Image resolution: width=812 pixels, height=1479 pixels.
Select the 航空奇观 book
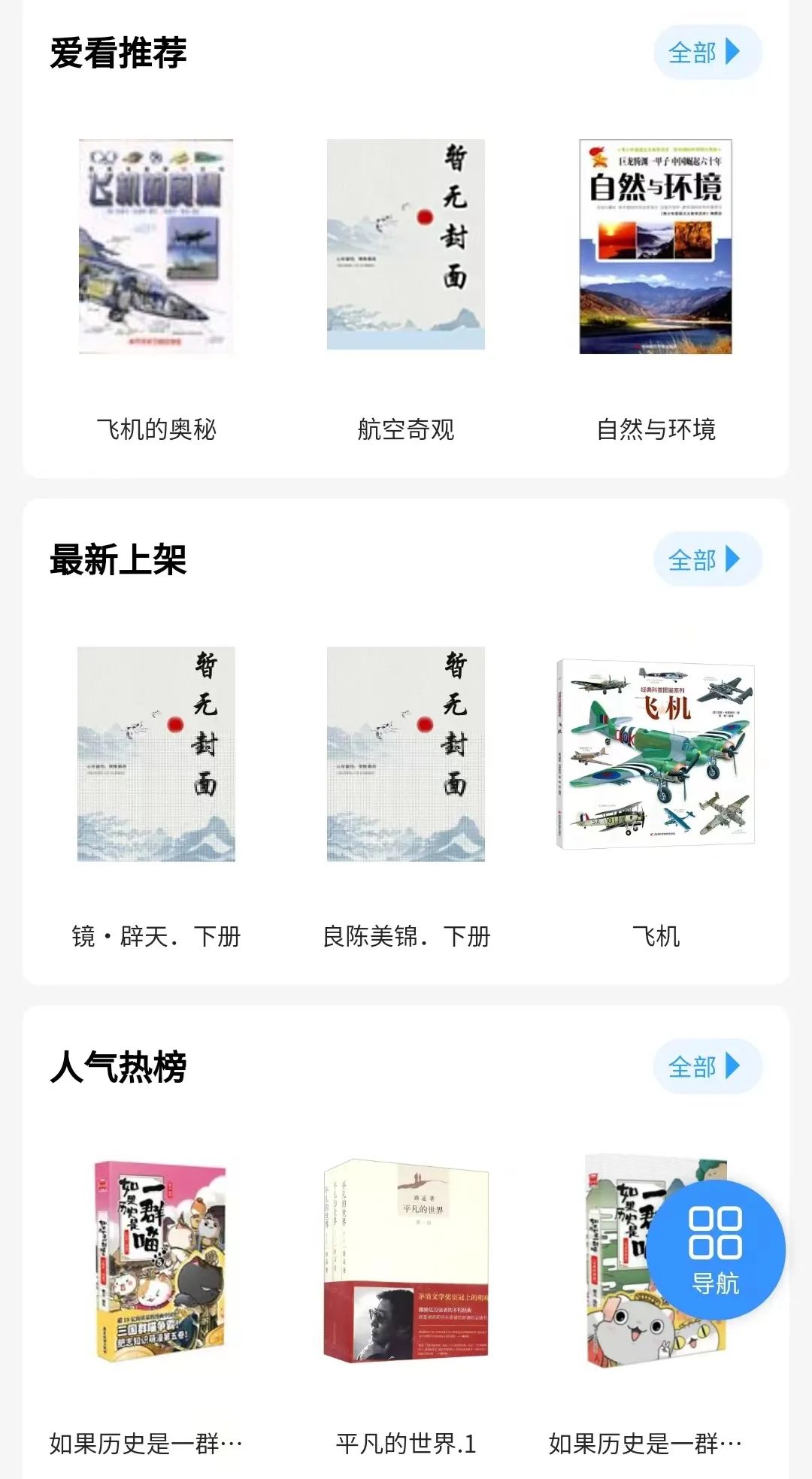coord(406,245)
